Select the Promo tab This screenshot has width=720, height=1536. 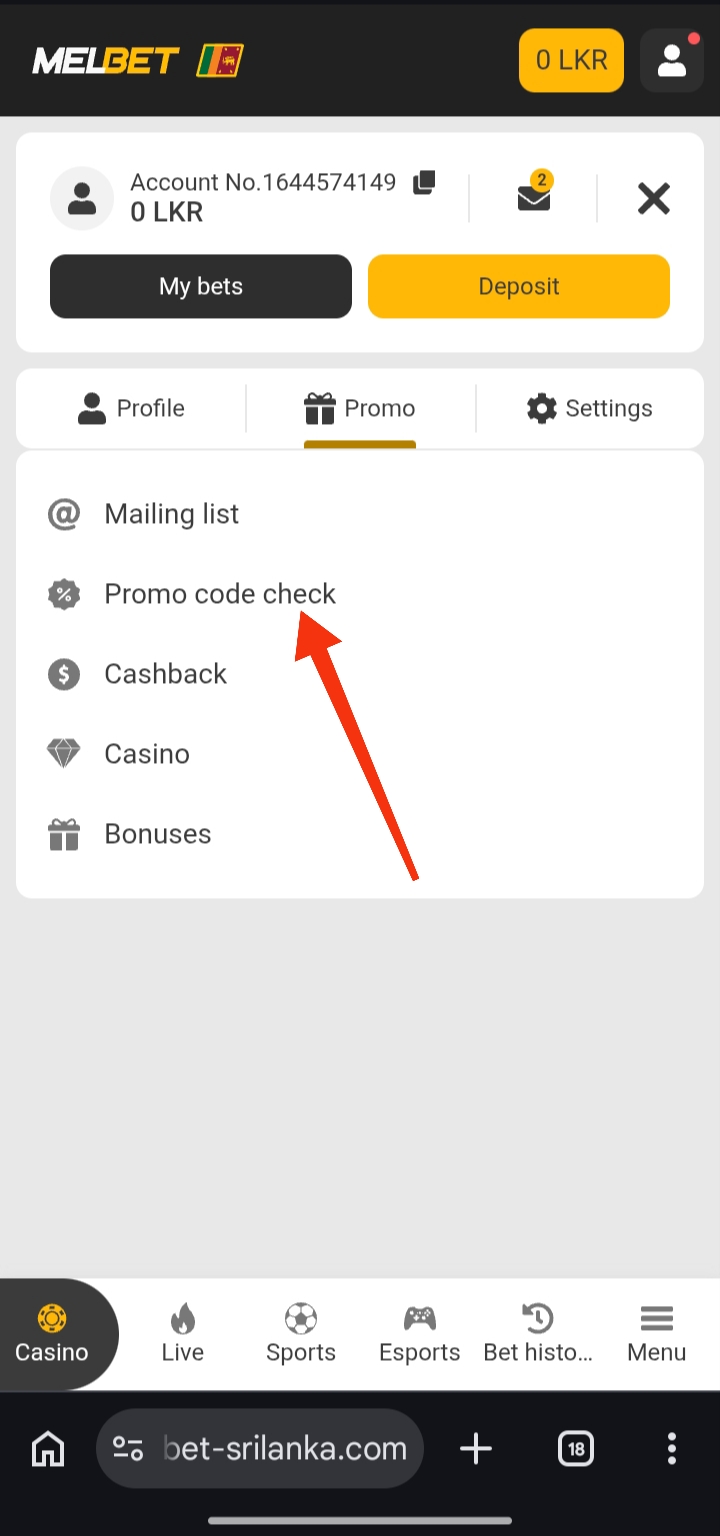pos(360,408)
